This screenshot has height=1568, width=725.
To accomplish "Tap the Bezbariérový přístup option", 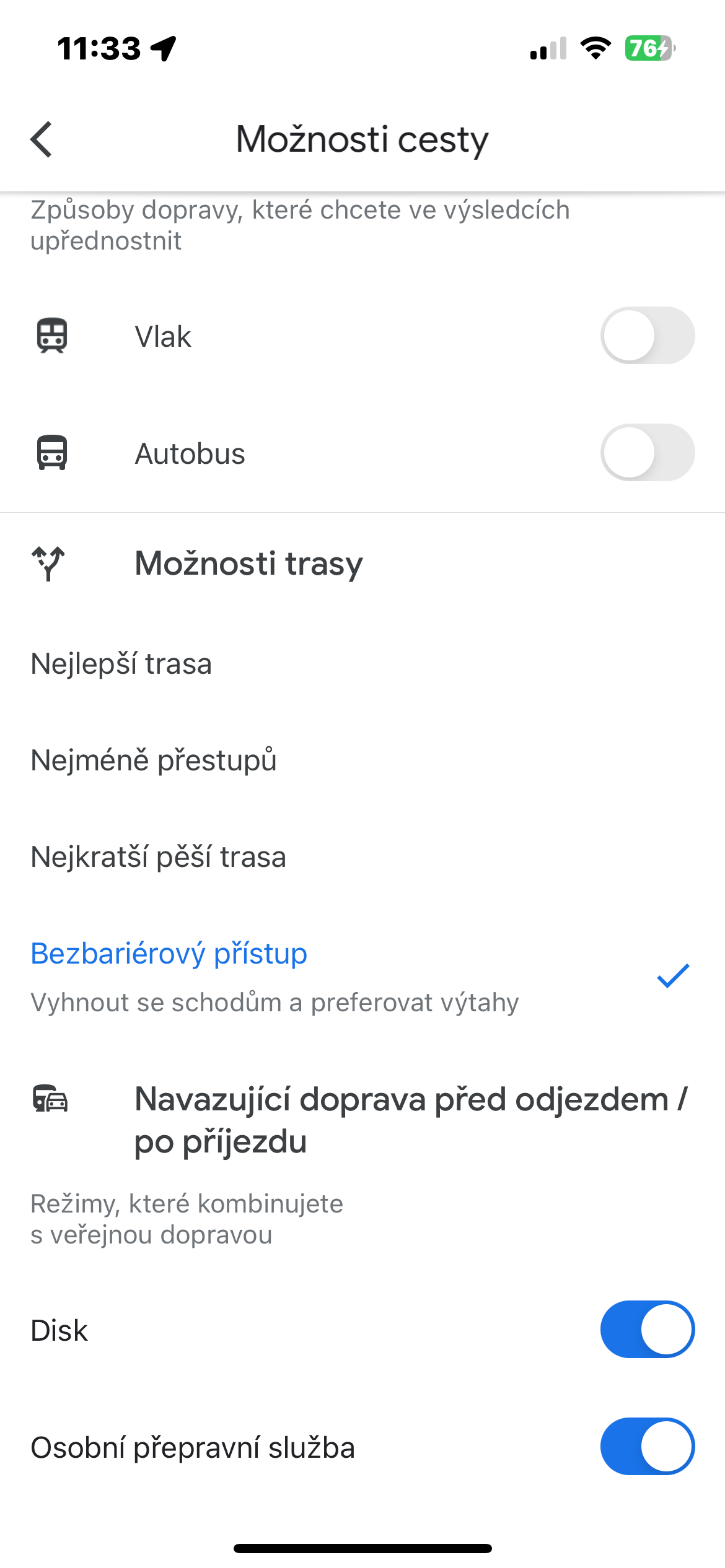I will [169, 954].
